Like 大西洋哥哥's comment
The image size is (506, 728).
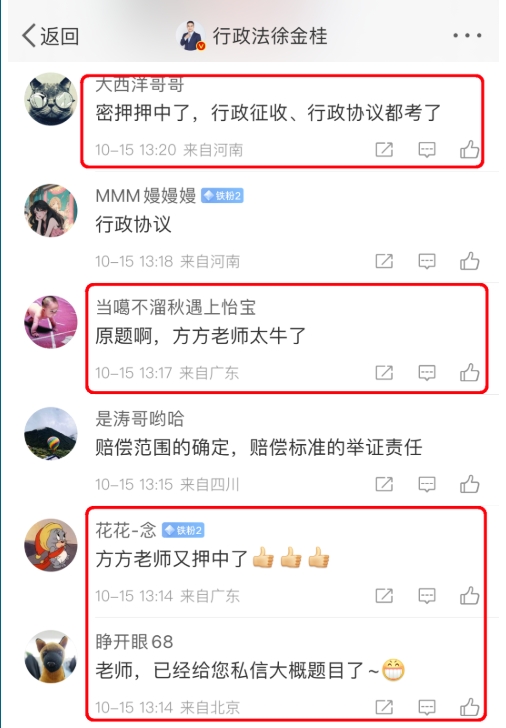(469, 150)
